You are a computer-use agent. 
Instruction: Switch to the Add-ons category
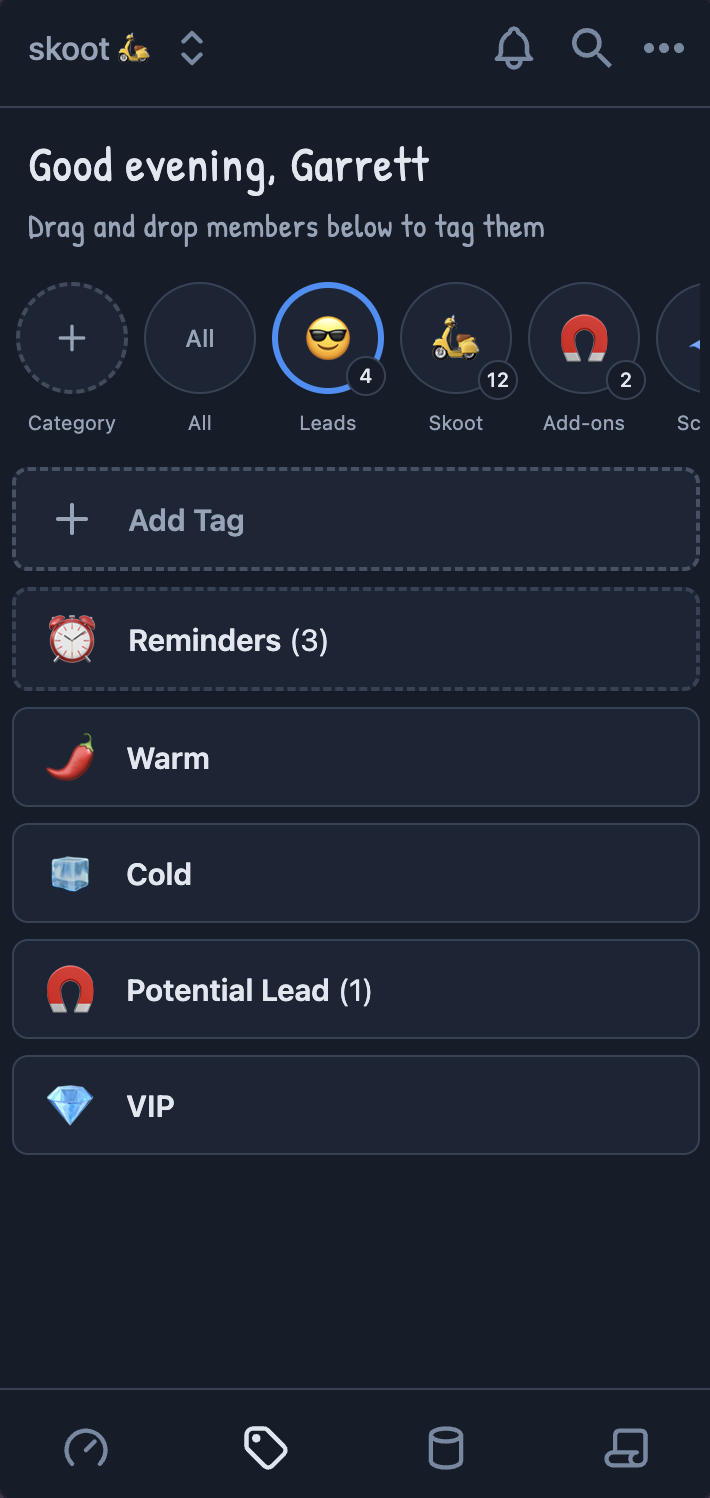point(584,339)
